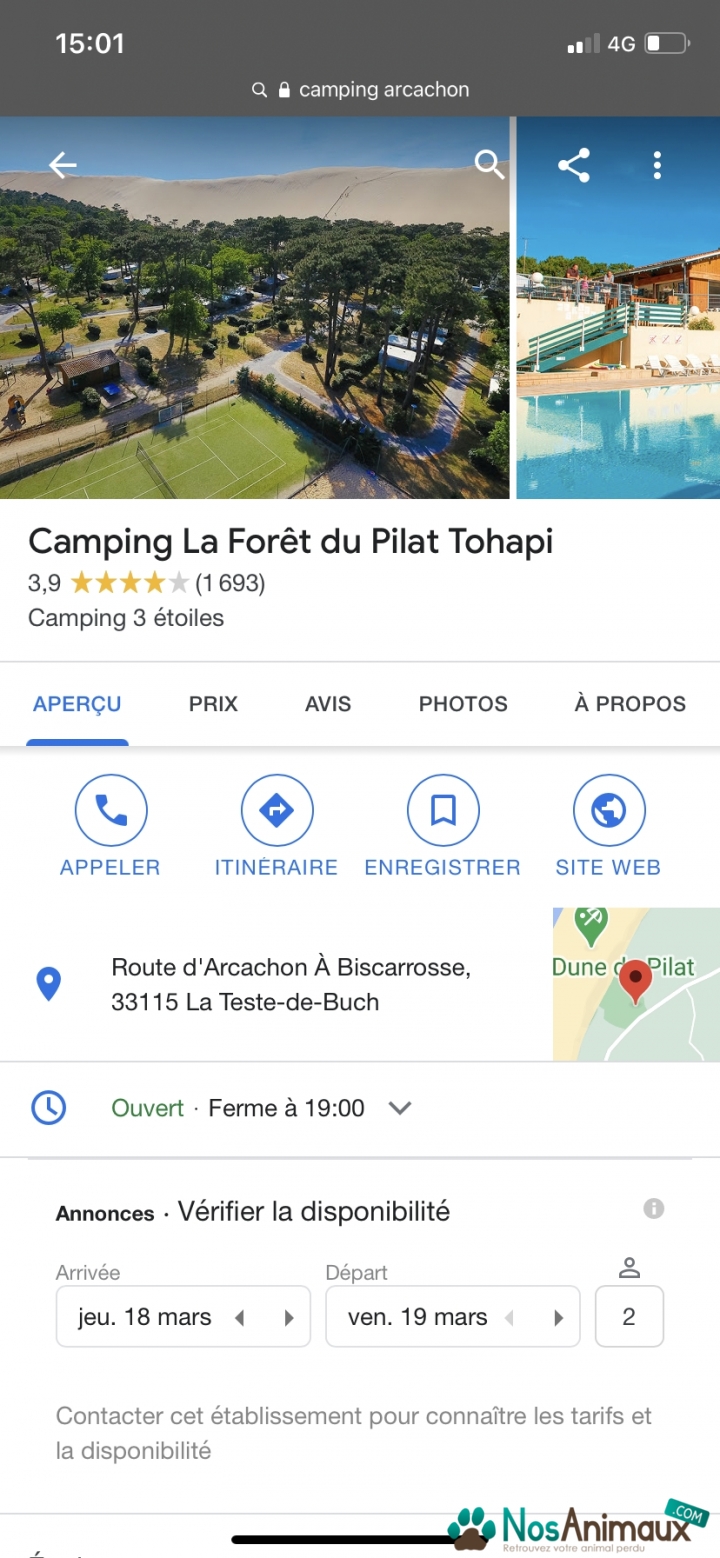This screenshot has height=1558, width=720.
Task: Tap the info icon next to Annonces
Action: pos(654,1209)
